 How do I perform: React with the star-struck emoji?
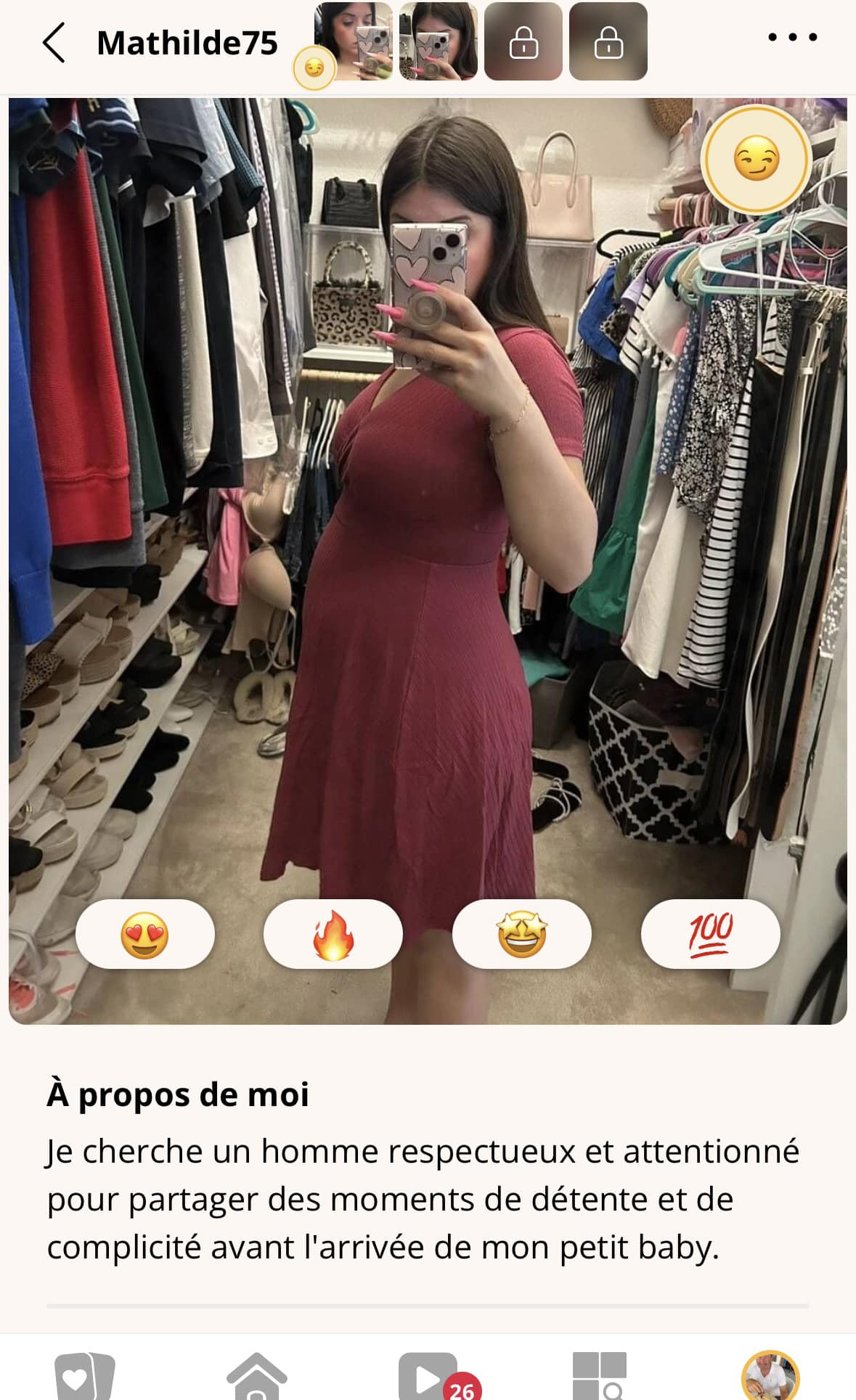click(x=522, y=934)
